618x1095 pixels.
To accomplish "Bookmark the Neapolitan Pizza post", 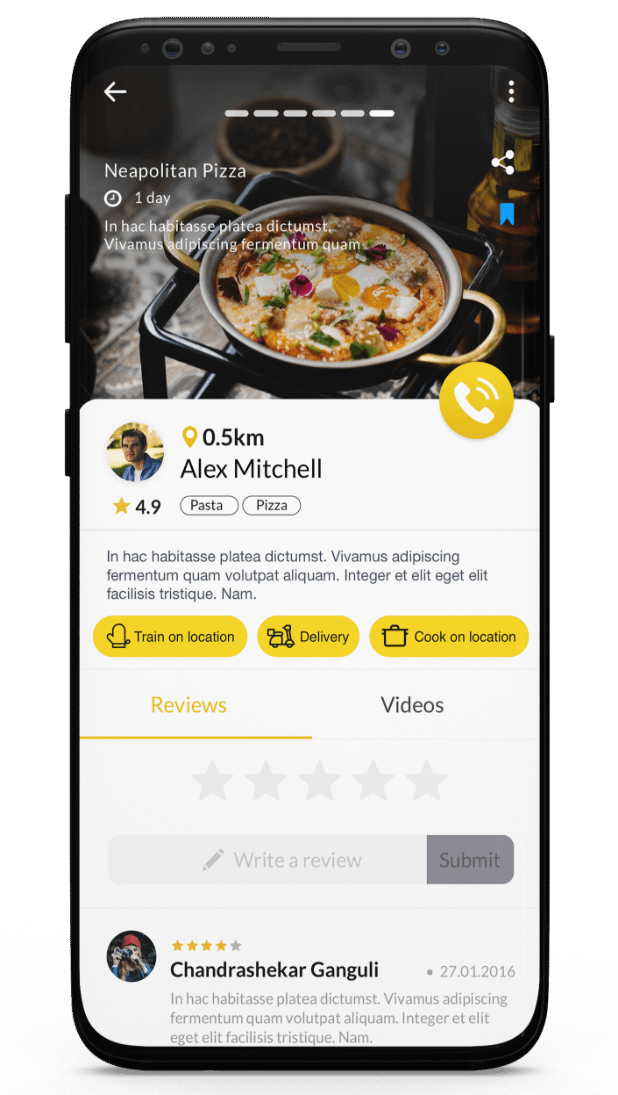I will 507,213.
